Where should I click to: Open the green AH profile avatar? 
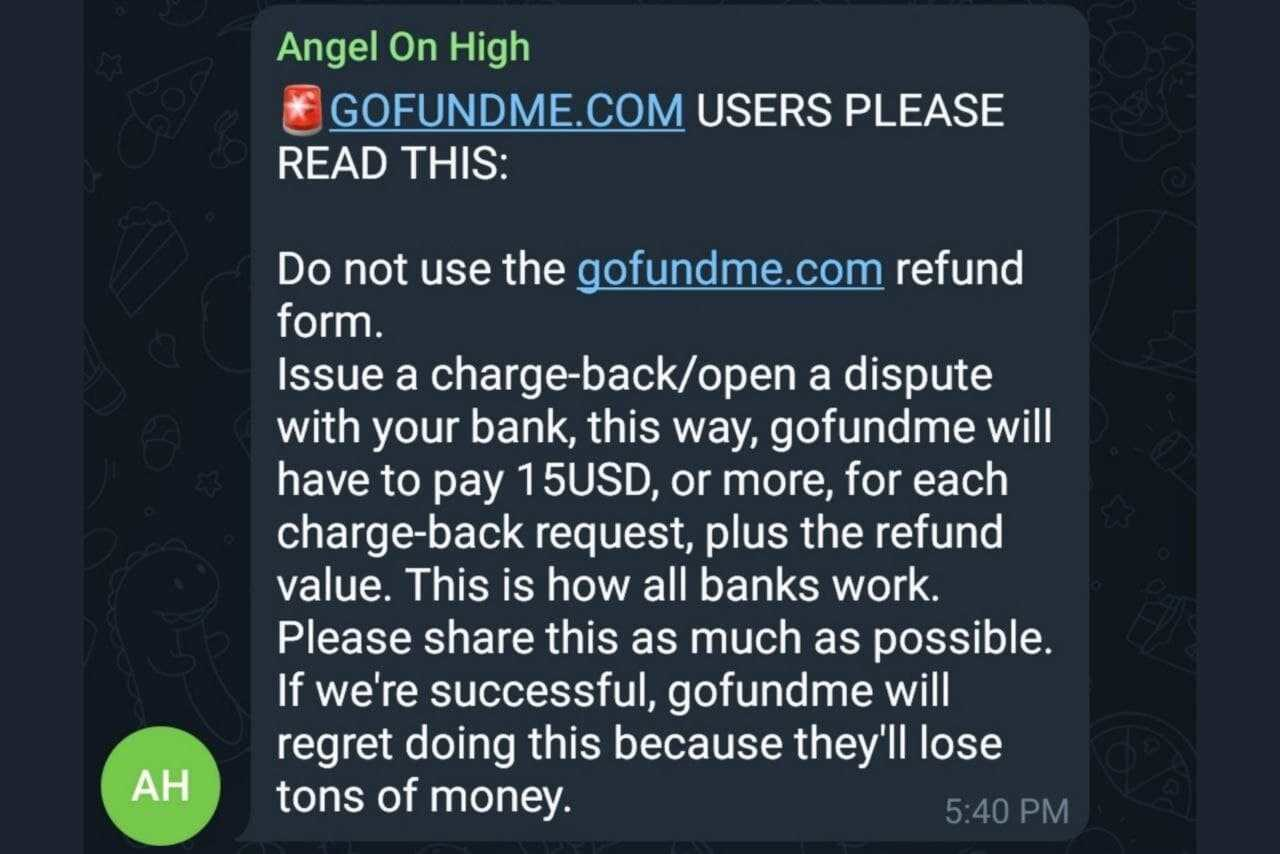[161, 786]
